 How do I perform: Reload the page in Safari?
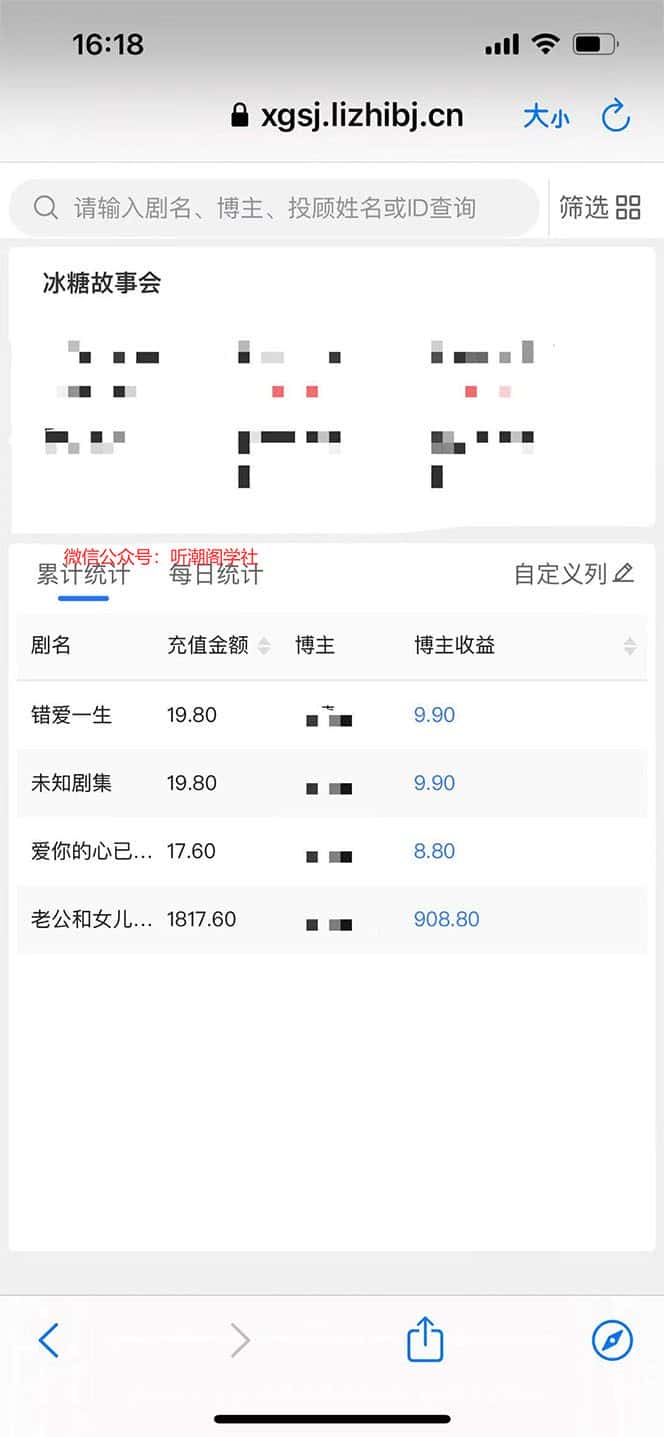[615, 117]
